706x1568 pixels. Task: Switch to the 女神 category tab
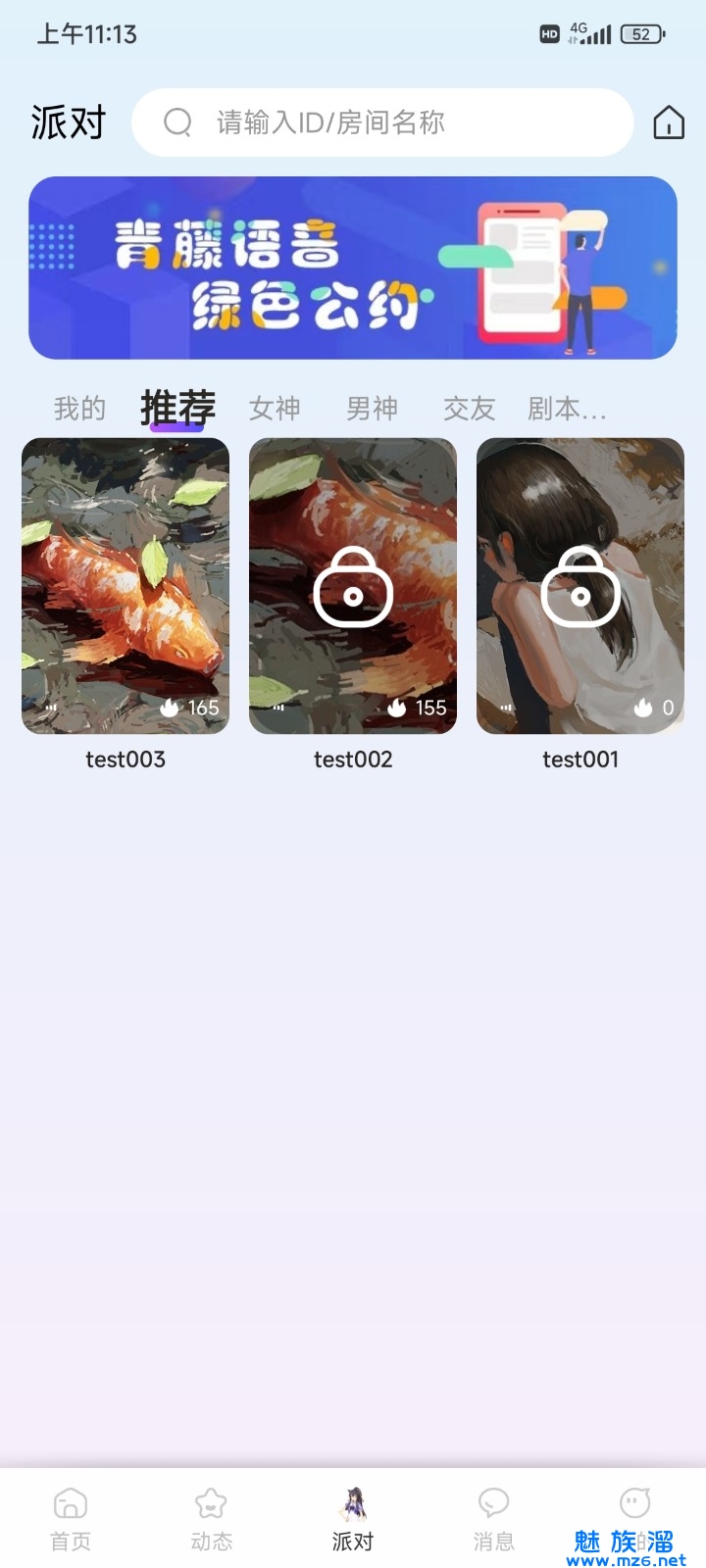pos(275,409)
